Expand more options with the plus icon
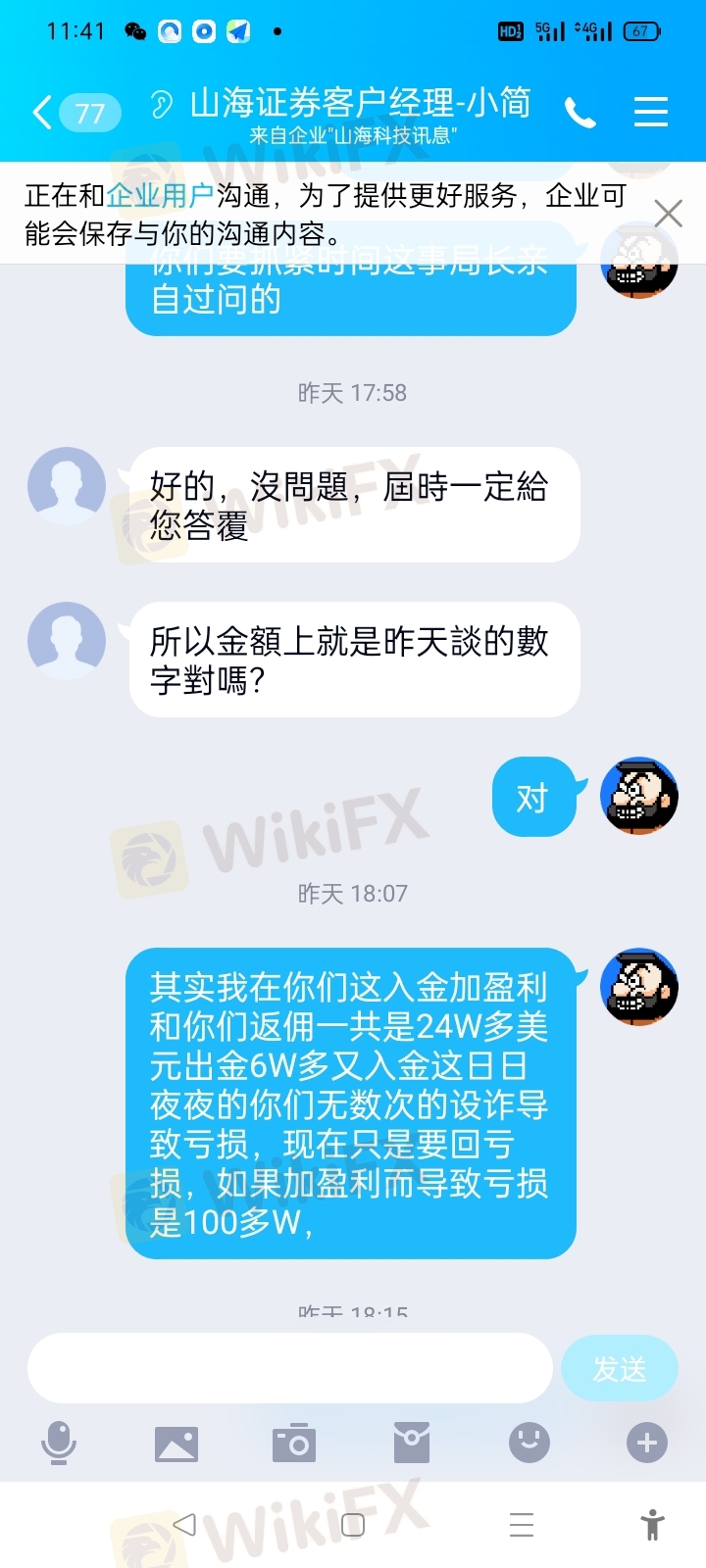 647,1443
